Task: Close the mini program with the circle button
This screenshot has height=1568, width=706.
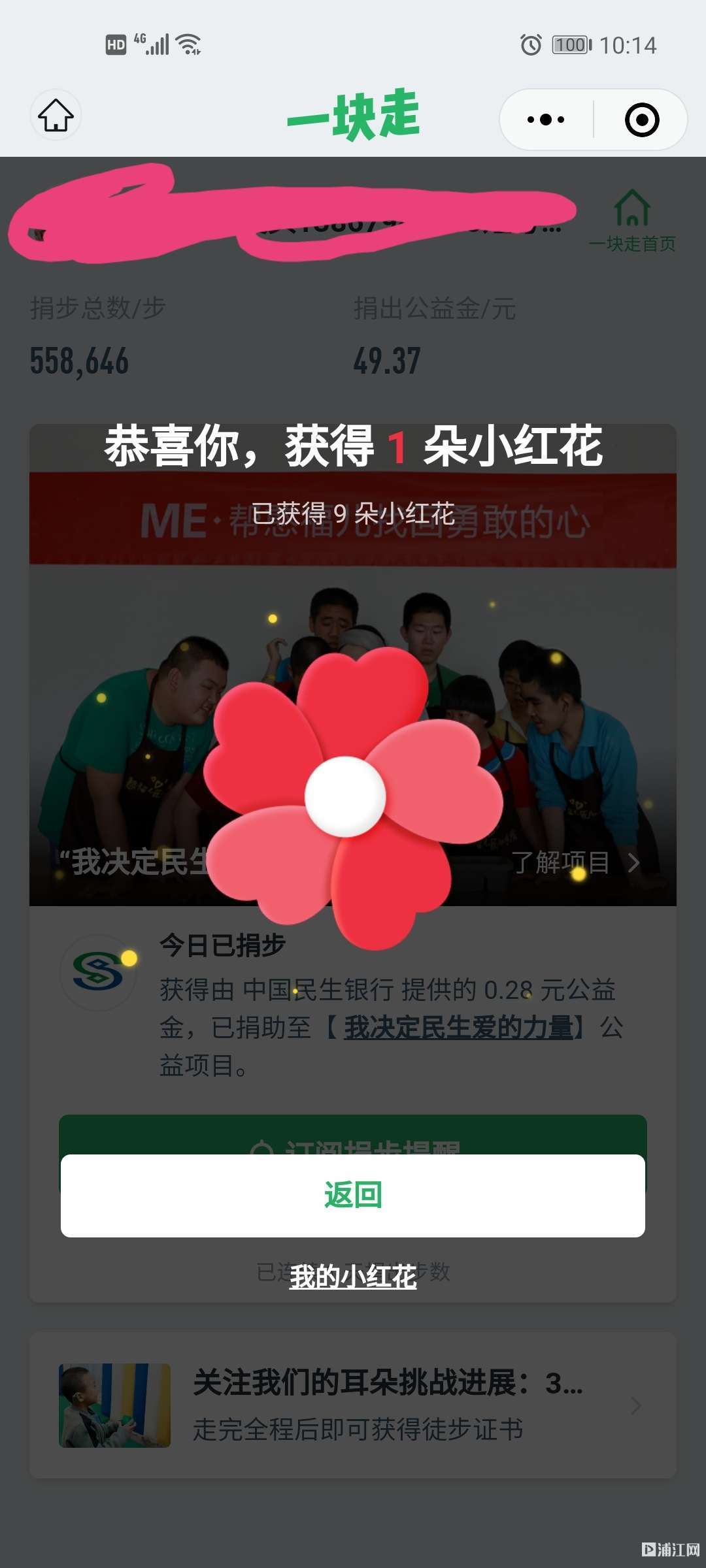Action: tap(641, 120)
